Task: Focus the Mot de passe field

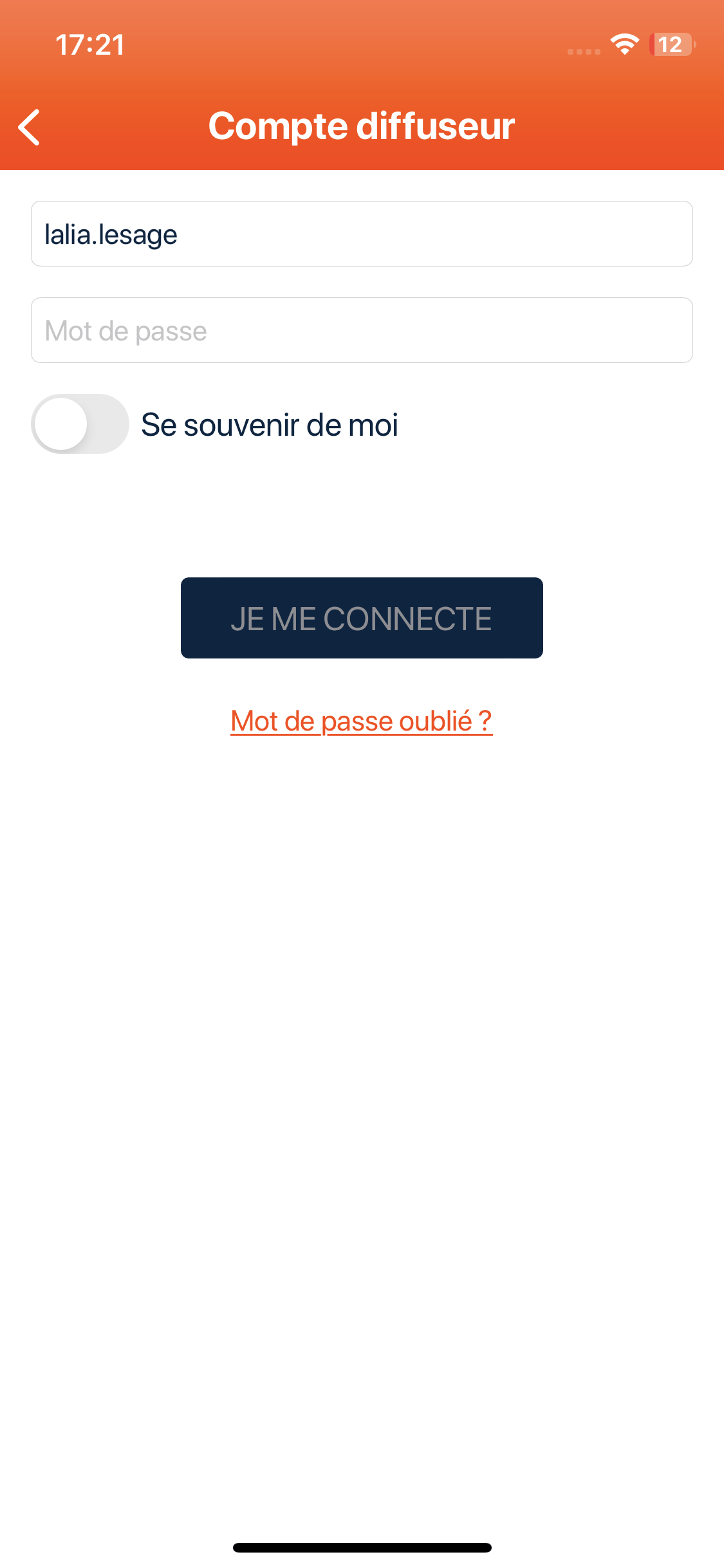Action: (x=362, y=330)
